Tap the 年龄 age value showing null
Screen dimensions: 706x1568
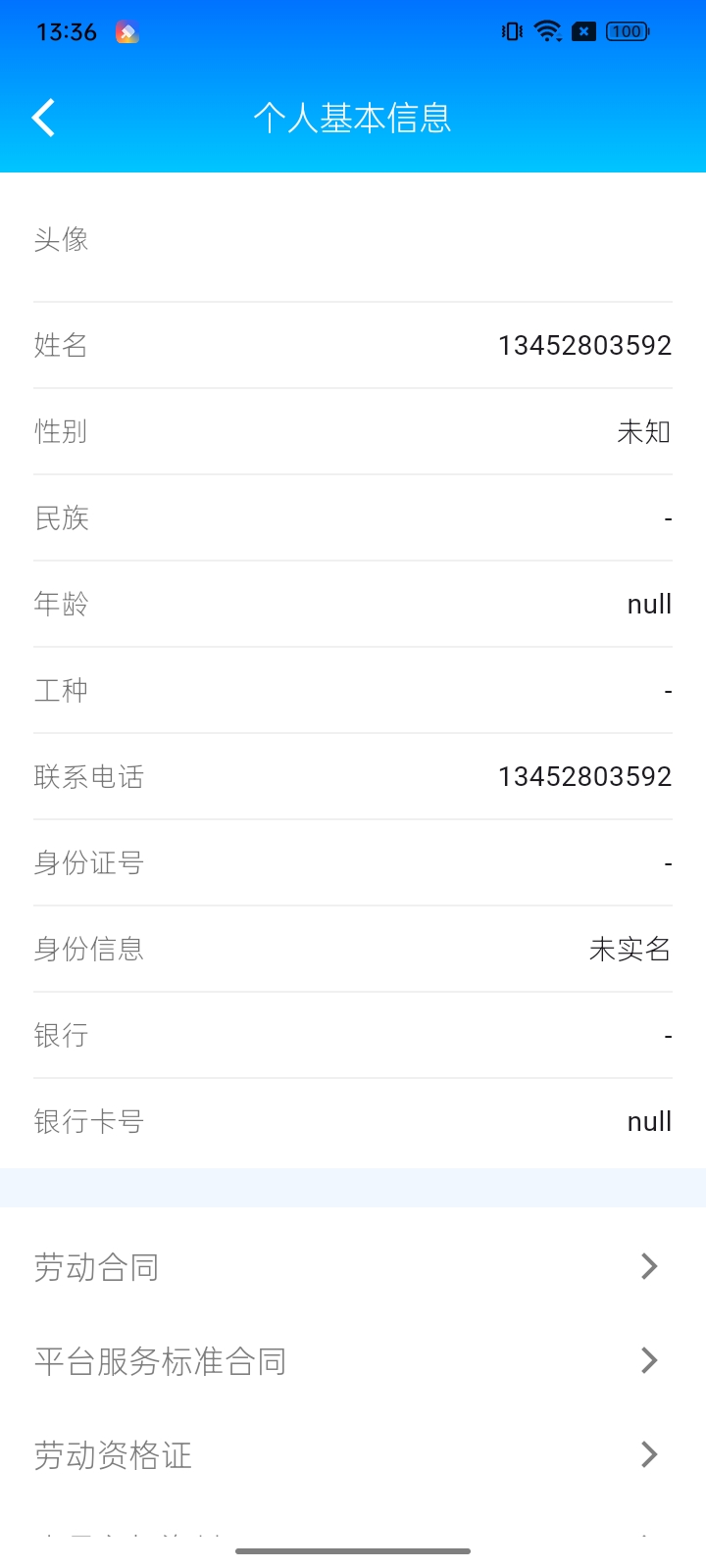pyautogui.click(x=648, y=604)
